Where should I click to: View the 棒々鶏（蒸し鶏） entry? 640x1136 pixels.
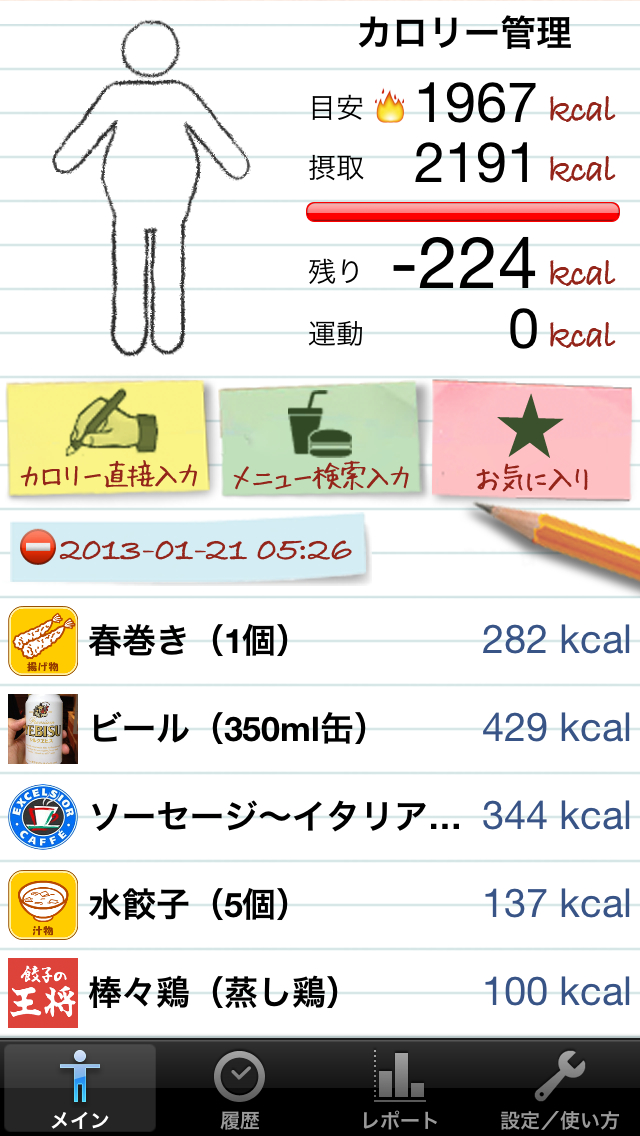pyautogui.click(x=320, y=992)
